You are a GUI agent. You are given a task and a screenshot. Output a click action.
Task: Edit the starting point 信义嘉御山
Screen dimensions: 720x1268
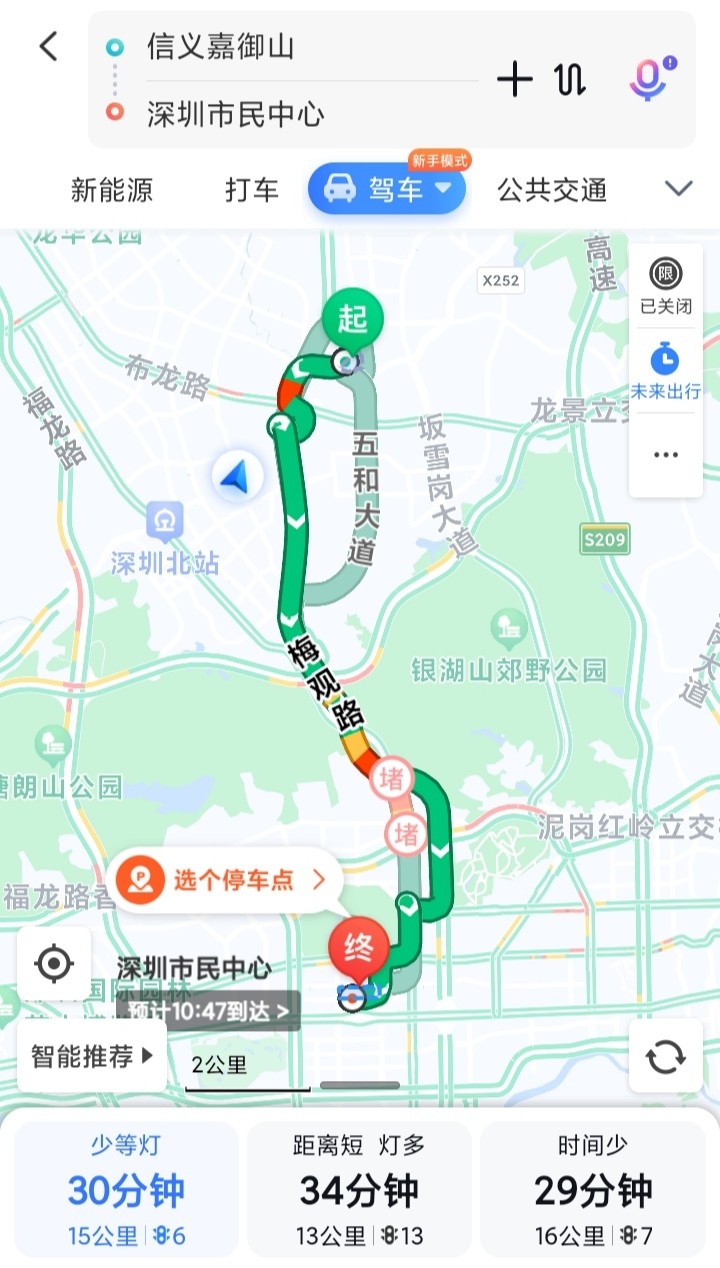click(221, 47)
